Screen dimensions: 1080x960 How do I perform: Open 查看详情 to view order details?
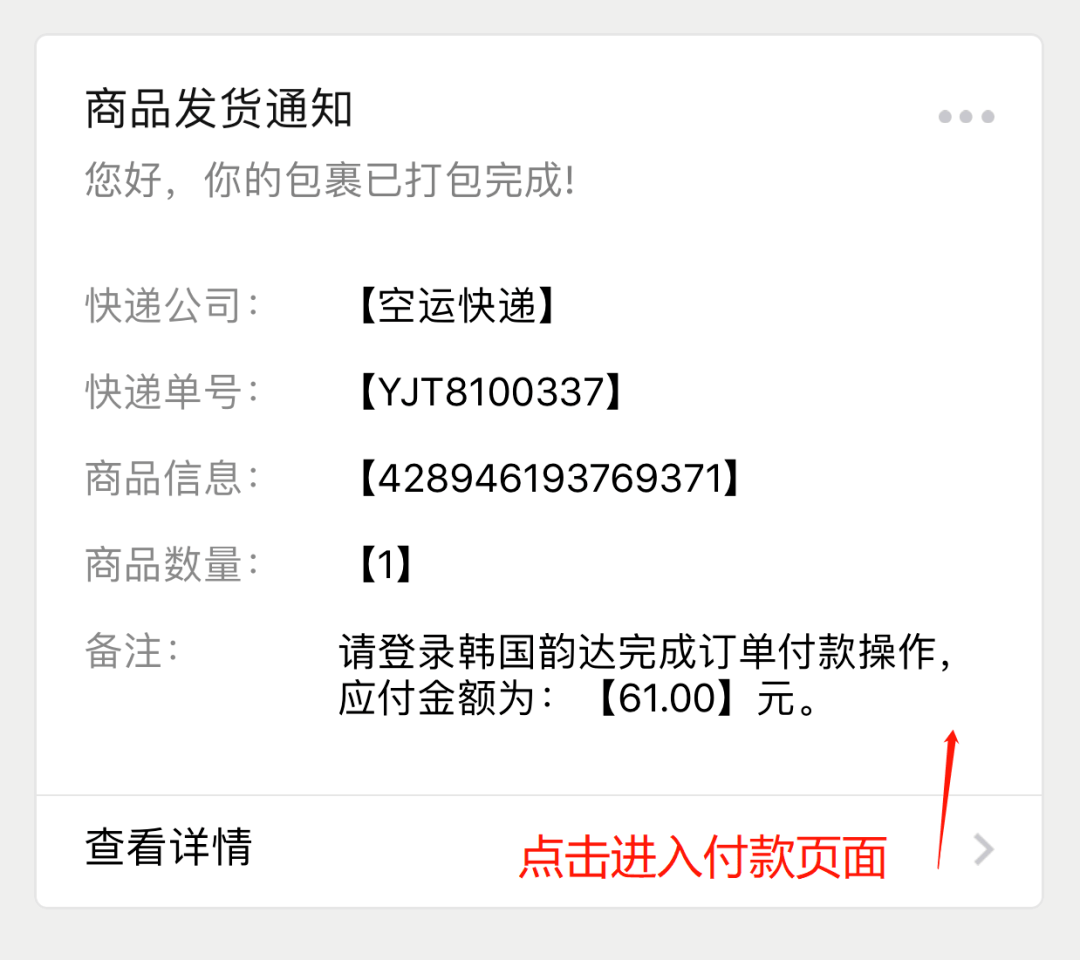[168, 849]
